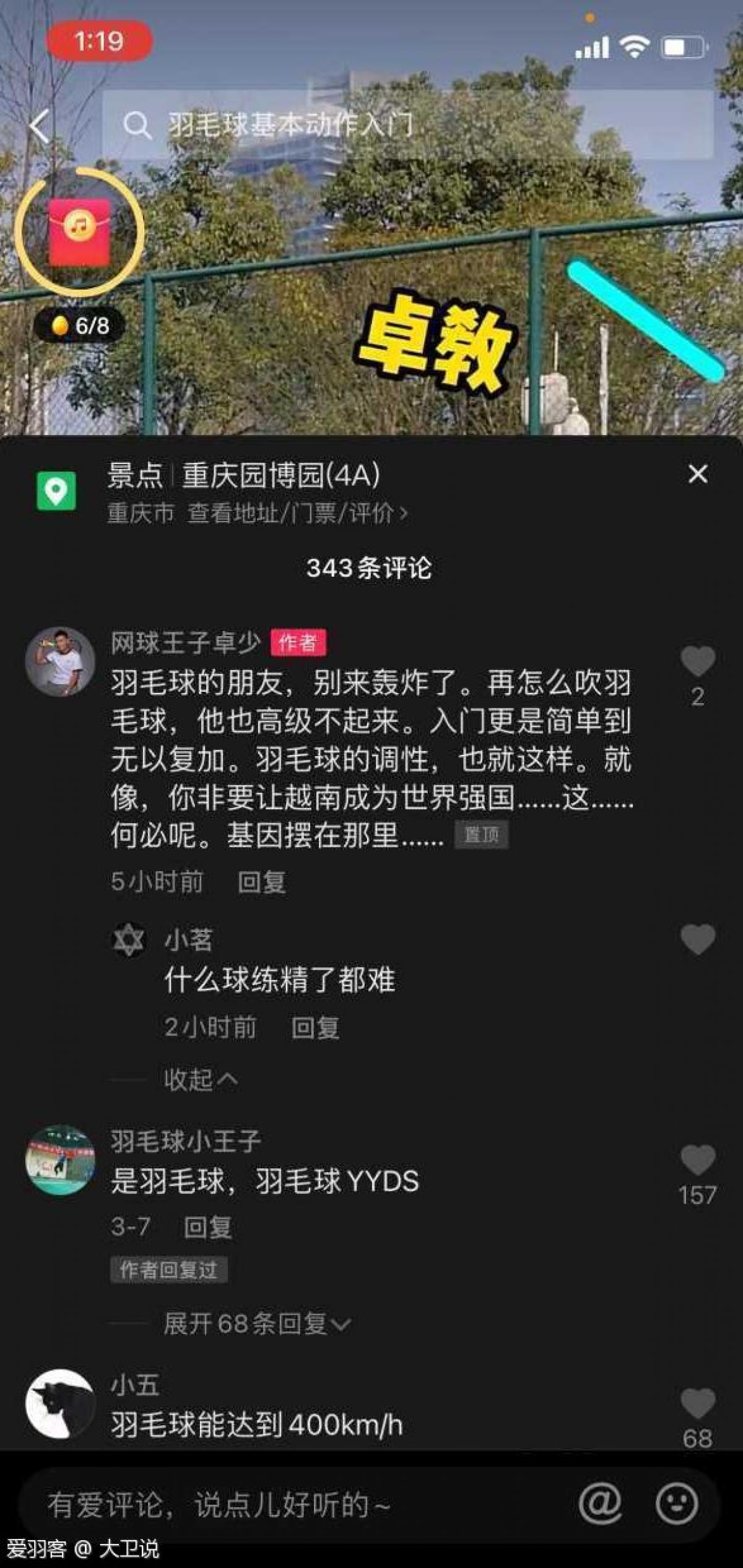The image size is (743, 1568).
Task: Like 羽毛球小王子's comment
Action: point(698,1160)
